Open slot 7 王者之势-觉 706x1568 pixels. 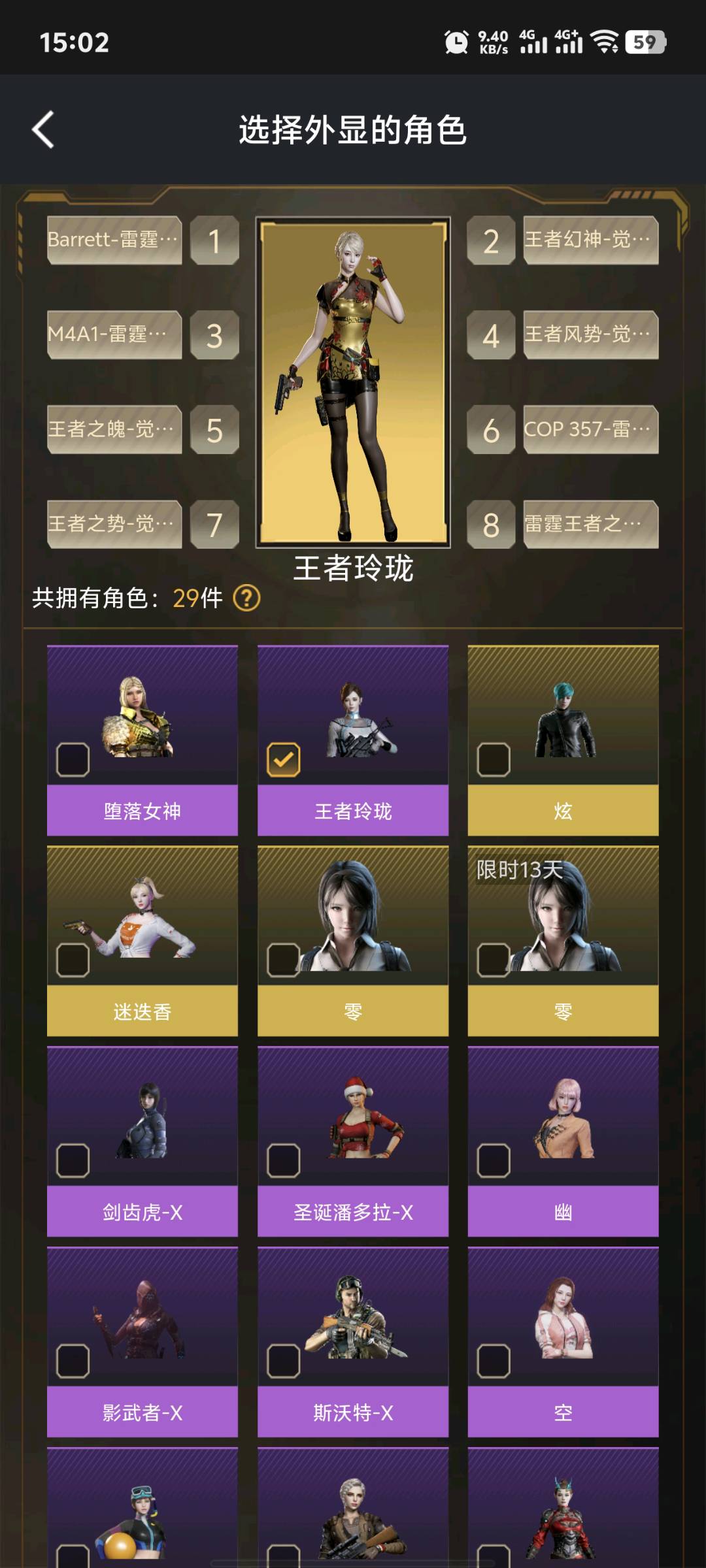click(x=114, y=525)
